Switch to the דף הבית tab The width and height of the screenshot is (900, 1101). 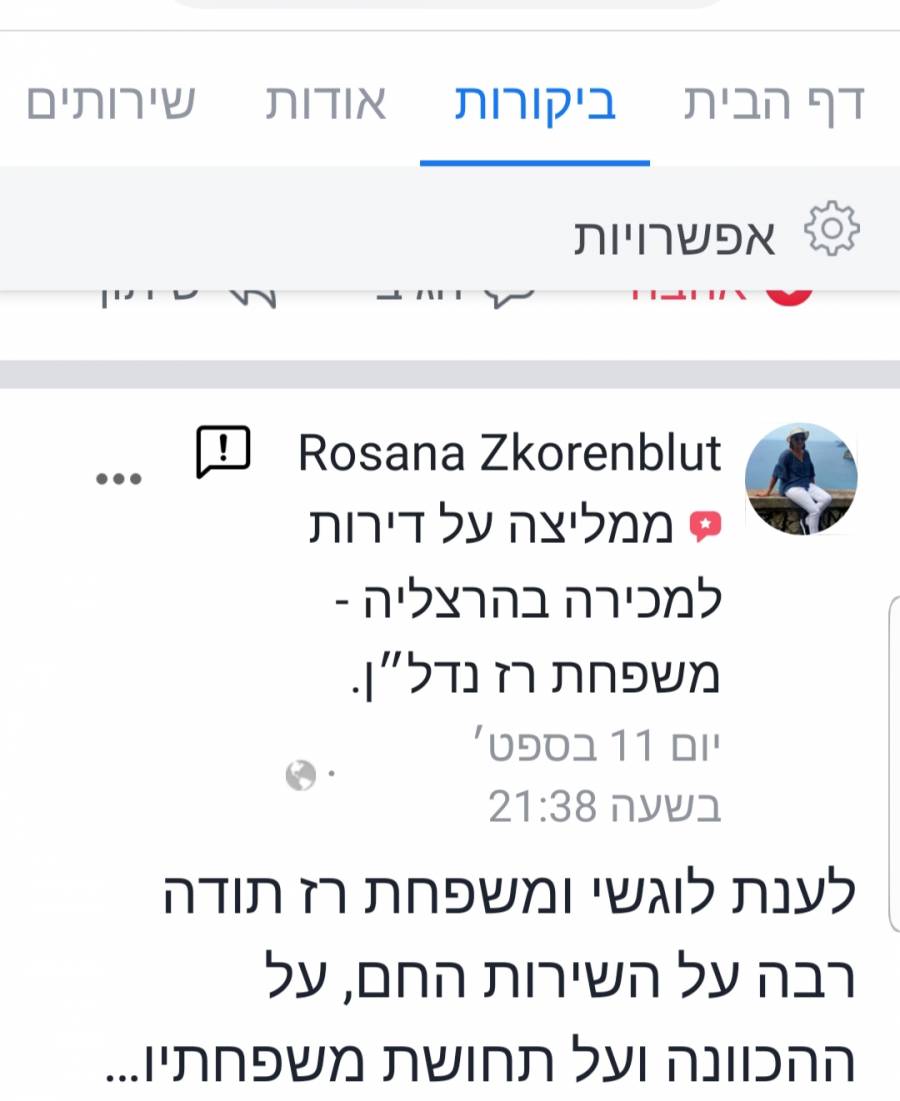click(x=773, y=103)
